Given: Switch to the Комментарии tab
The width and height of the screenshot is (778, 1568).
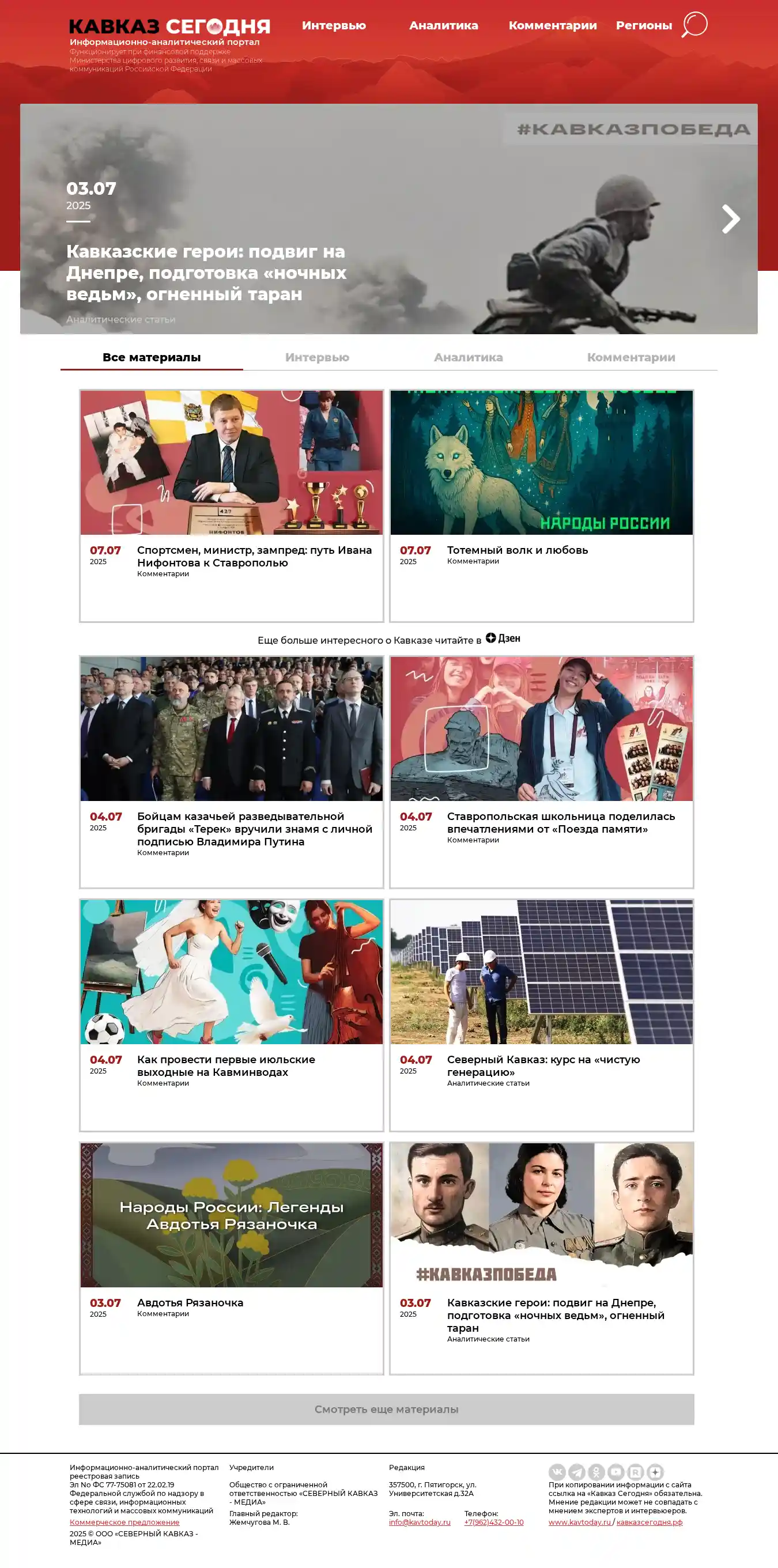Looking at the screenshot, I should [x=630, y=357].
